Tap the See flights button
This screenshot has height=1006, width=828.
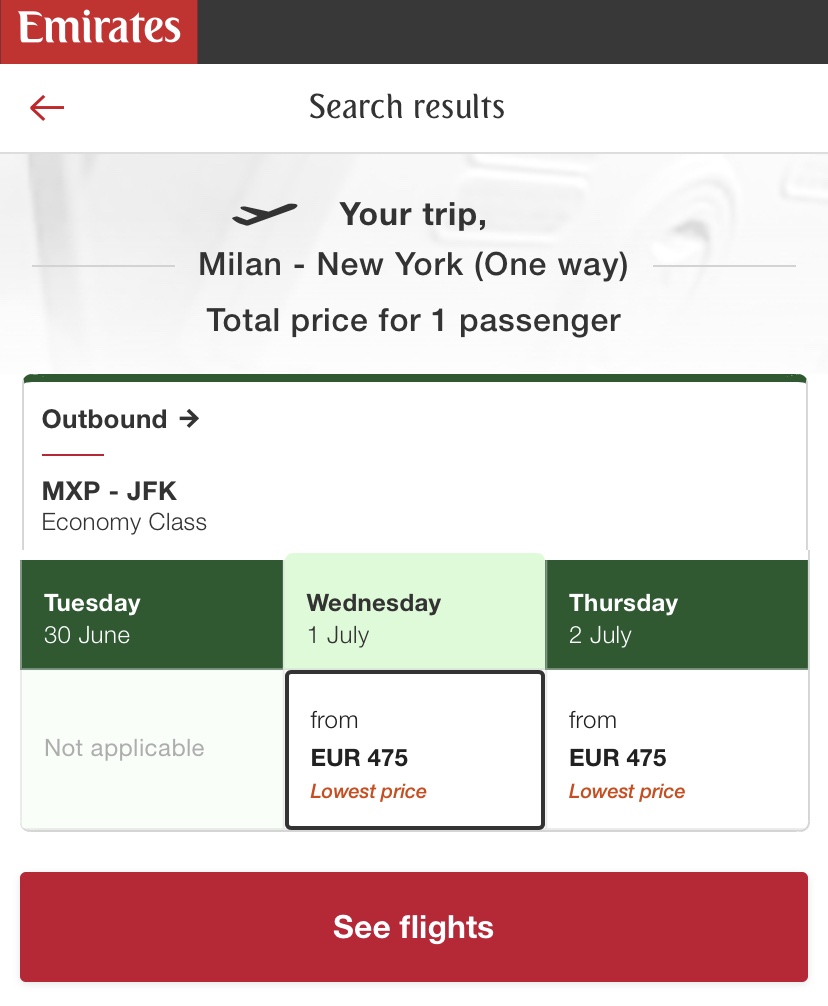pyautogui.click(x=414, y=927)
